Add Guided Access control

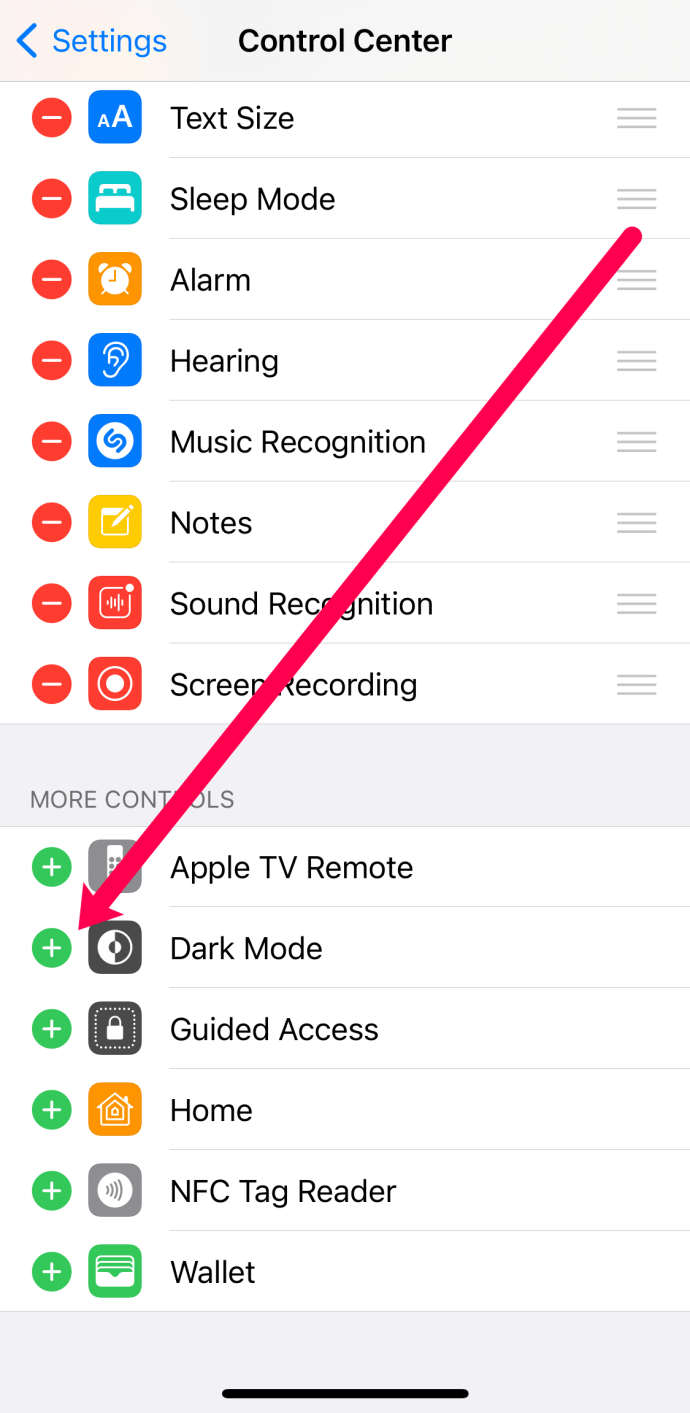click(x=52, y=1029)
